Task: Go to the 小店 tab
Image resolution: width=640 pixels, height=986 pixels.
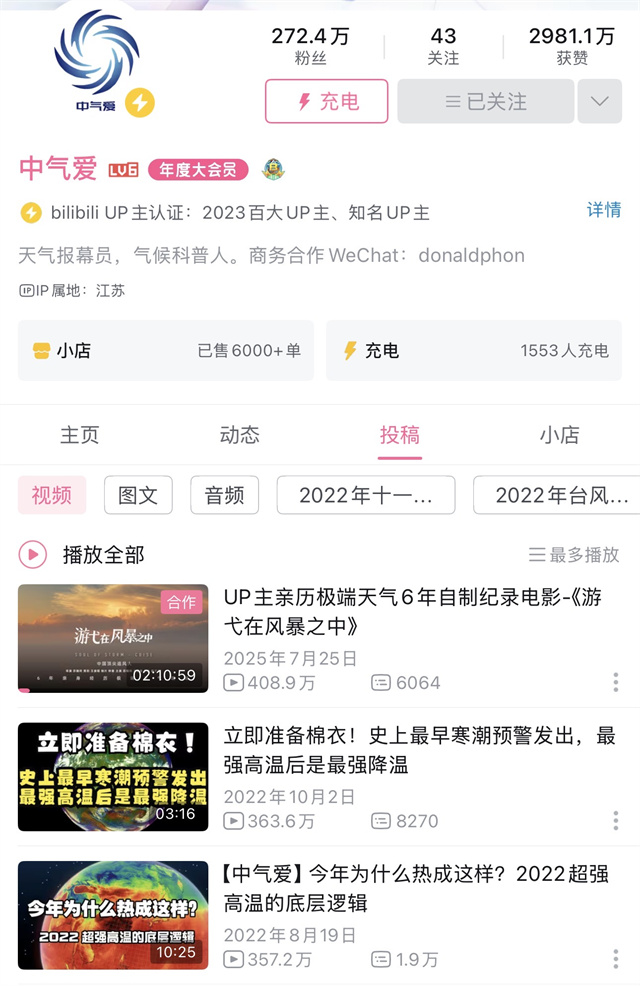Action: click(x=559, y=435)
